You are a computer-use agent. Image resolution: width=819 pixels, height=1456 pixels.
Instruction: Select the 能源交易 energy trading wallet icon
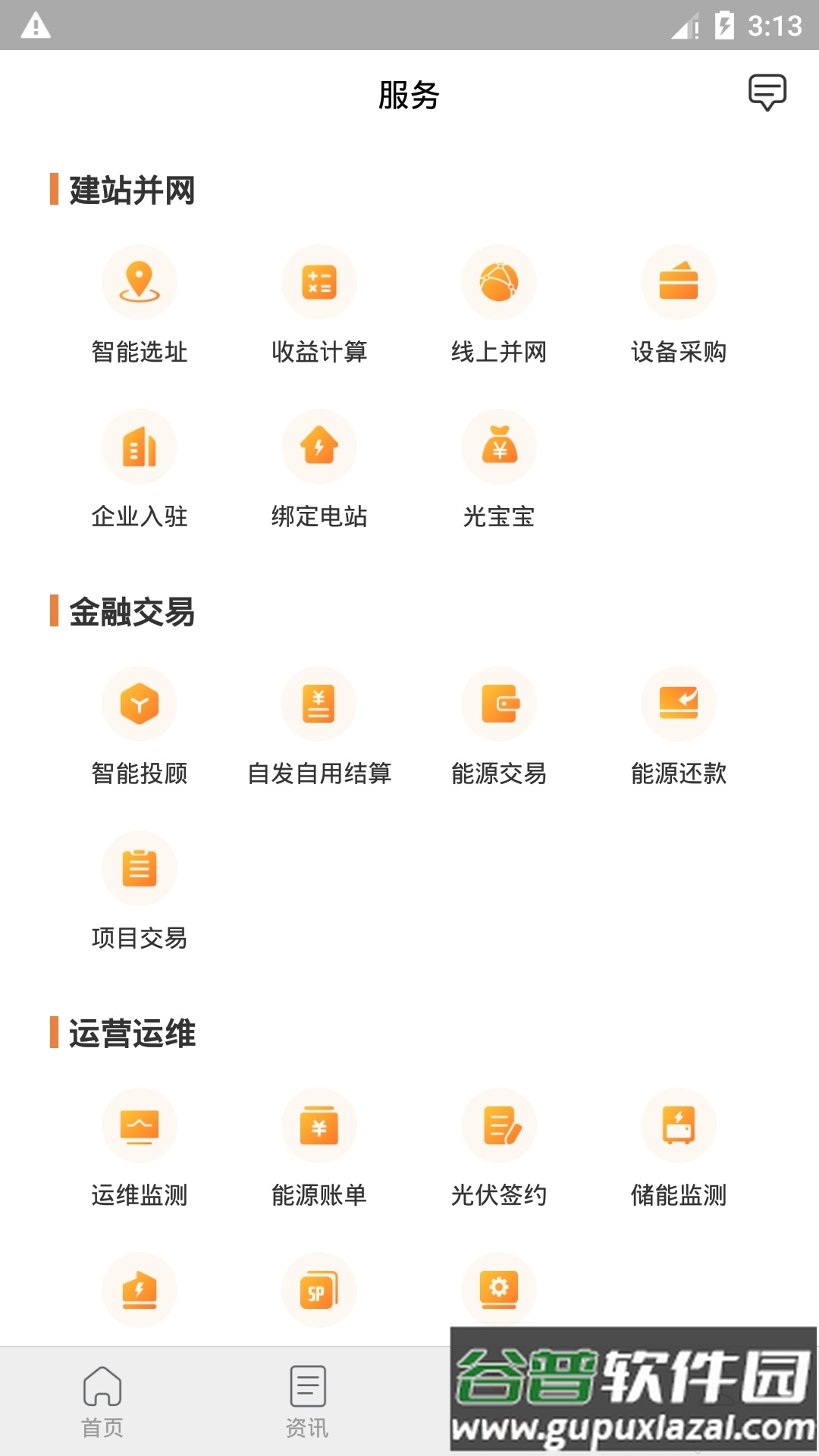[x=499, y=704]
